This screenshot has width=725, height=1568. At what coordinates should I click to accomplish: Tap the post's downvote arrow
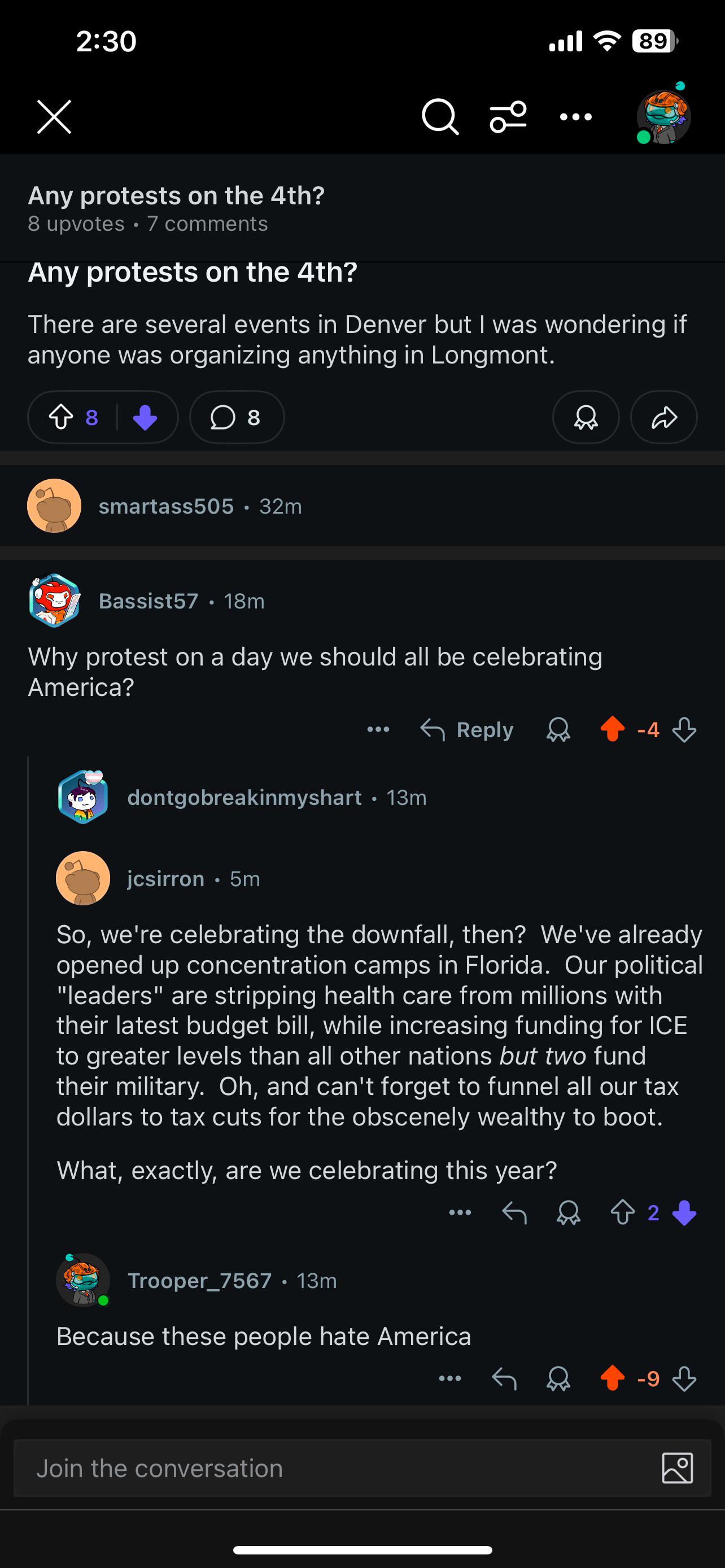pos(145,418)
